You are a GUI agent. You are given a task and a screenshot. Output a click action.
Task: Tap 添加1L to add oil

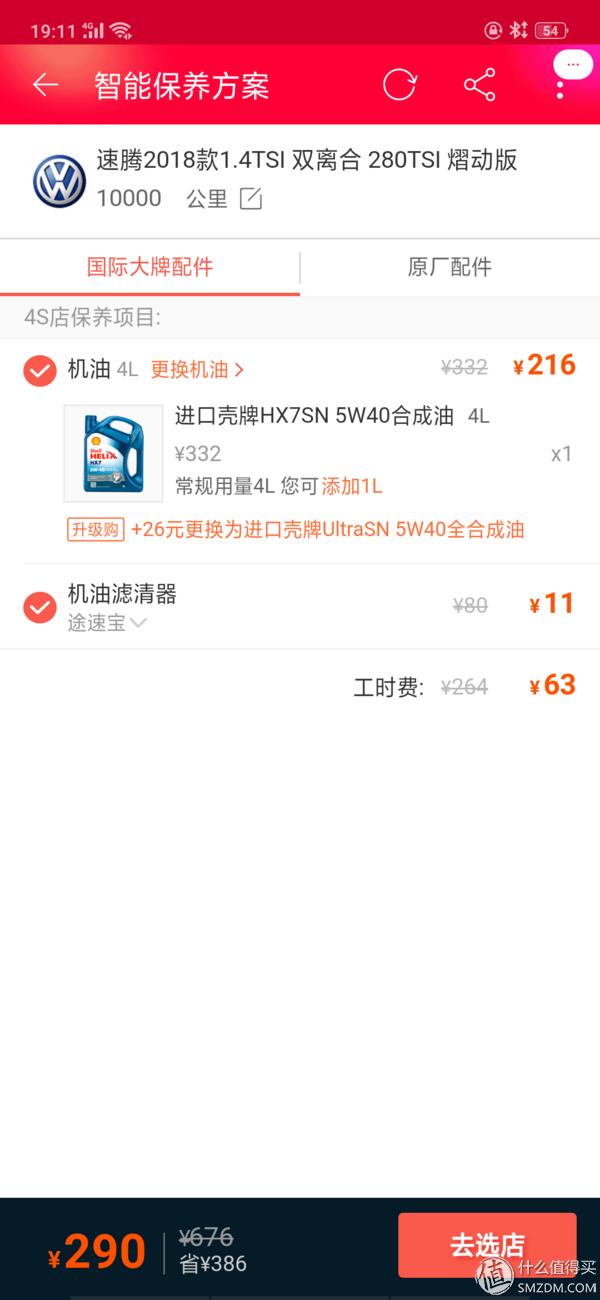tap(352, 487)
